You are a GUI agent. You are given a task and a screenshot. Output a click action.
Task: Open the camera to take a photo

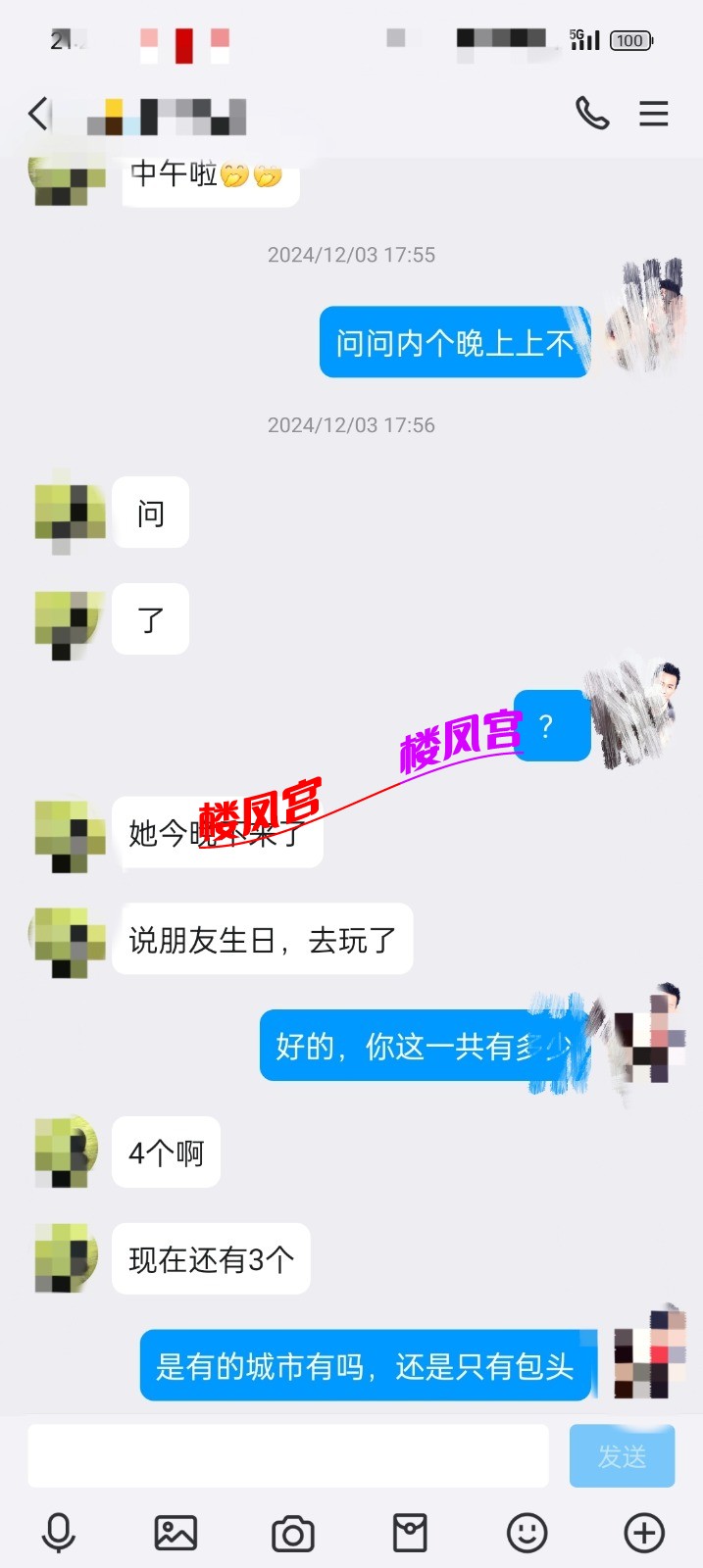click(x=292, y=1533)
